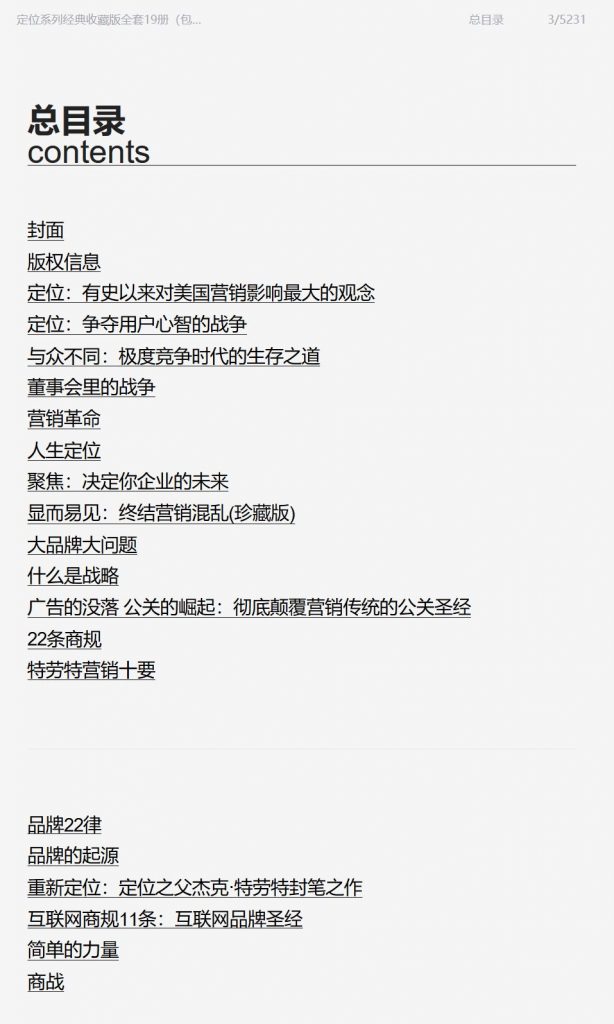Open 显而易见：终结营销混乱(珍藏版)
The image size is (614, 1024).
coord(161,513)
